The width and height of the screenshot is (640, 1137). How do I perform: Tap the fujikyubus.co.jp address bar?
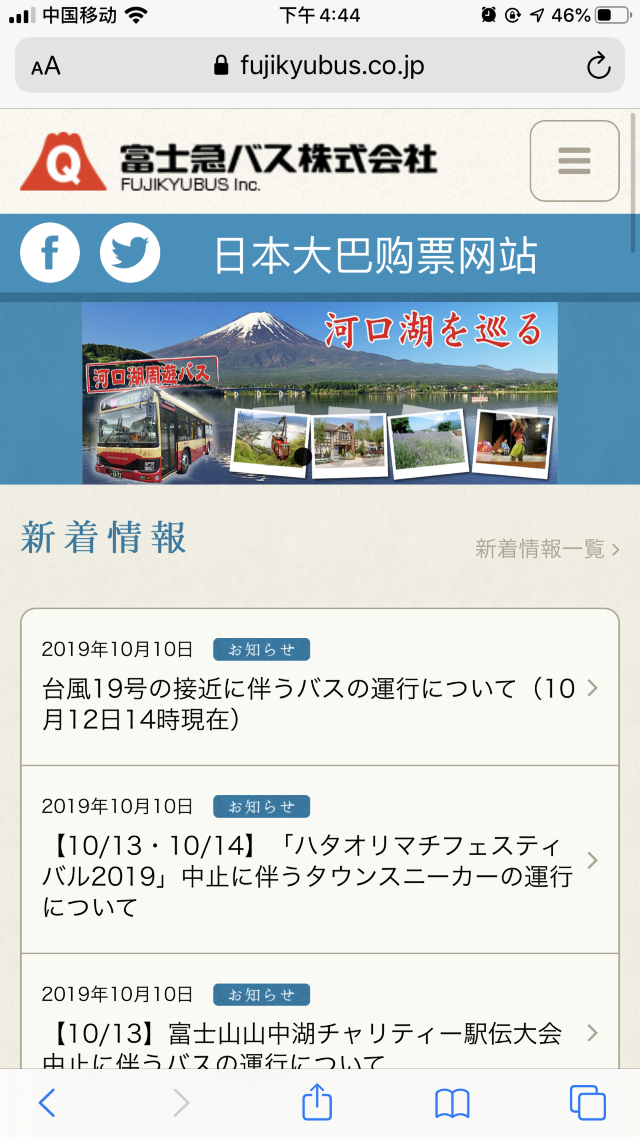click(x=320, y=67)
